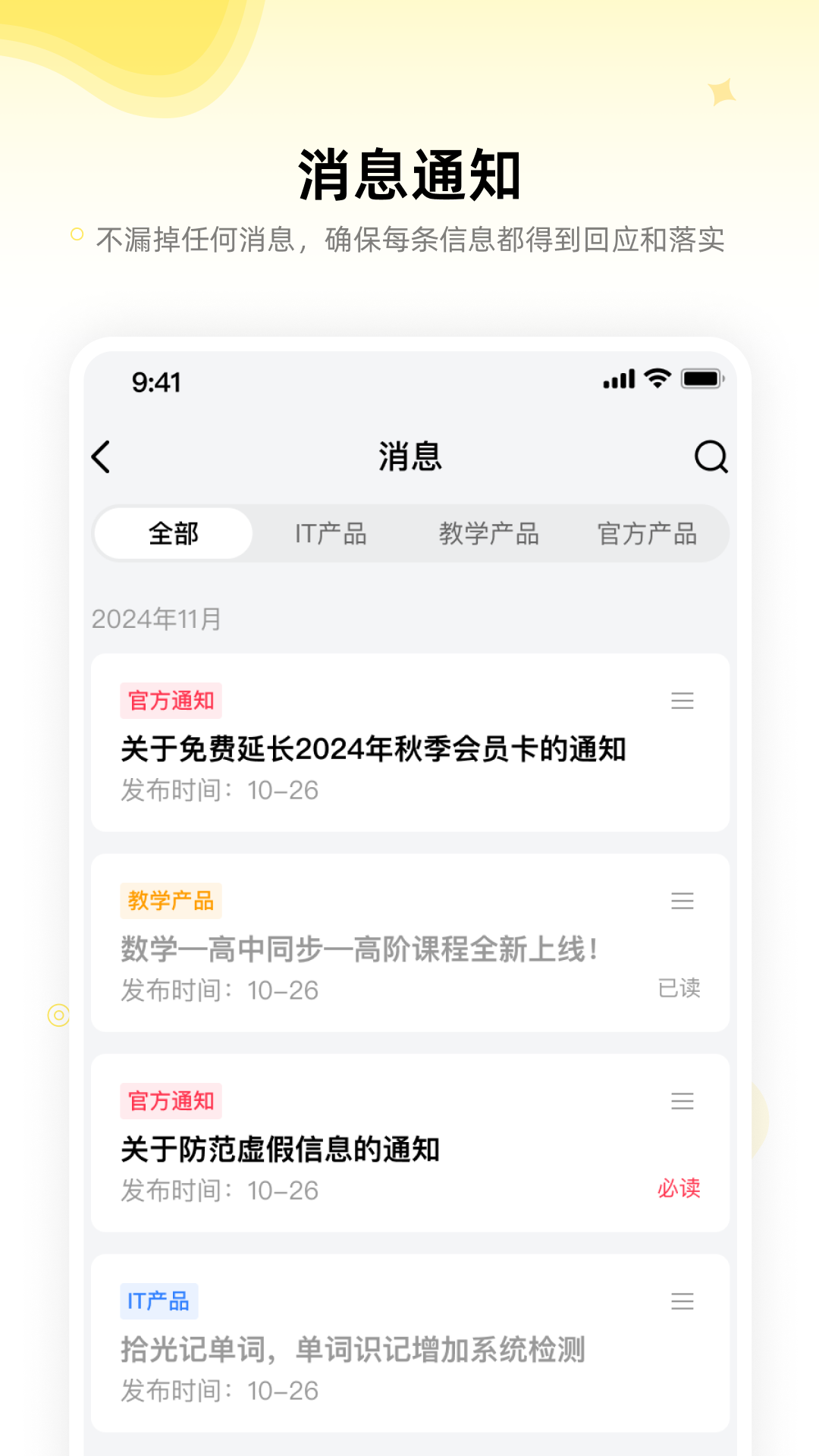Open the search icon on the 消息 page
819x1456 pixels.
pyautogui.click(x=710, y=457)
